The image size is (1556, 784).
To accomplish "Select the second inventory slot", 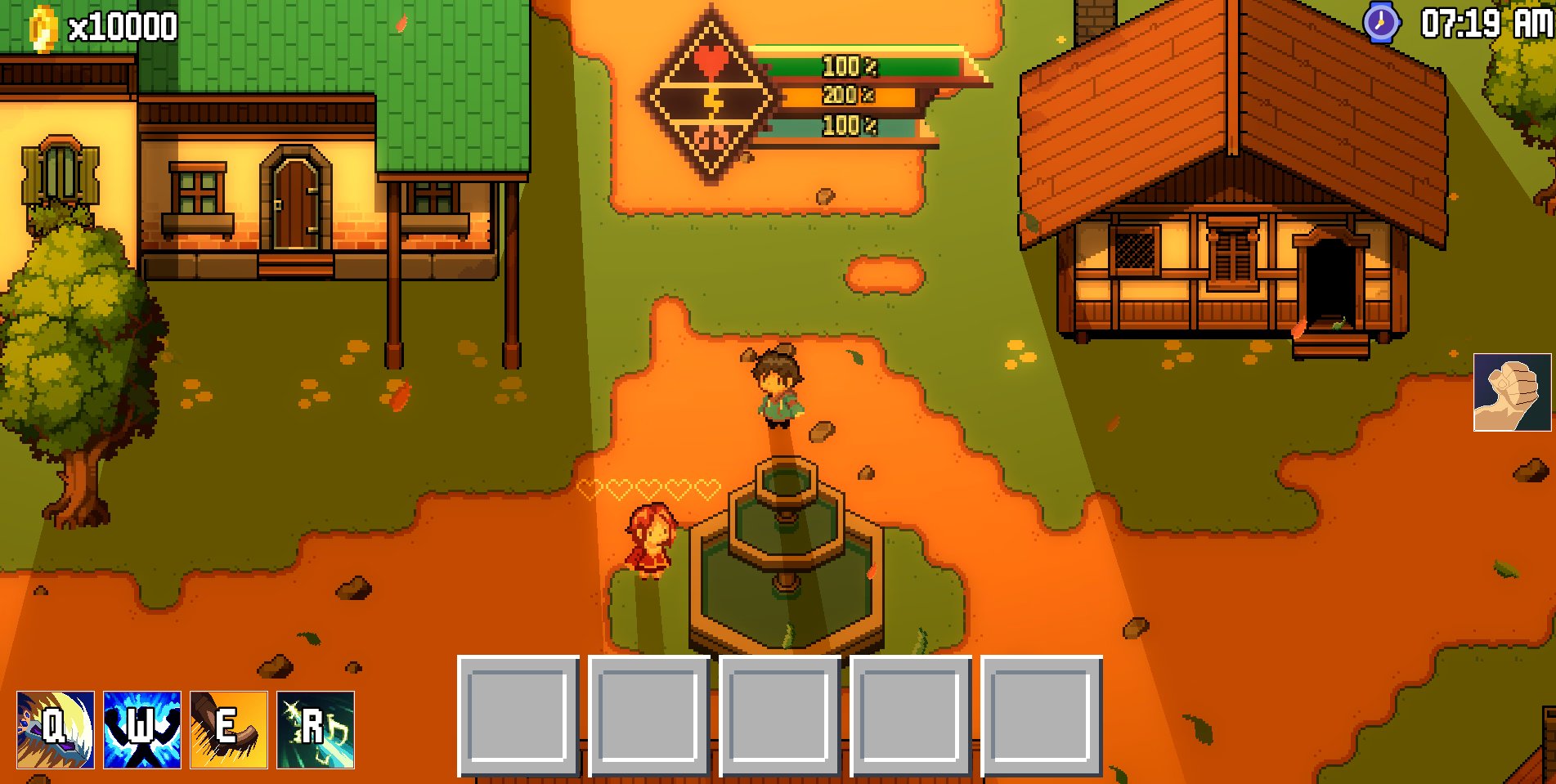I will (649, 716).
